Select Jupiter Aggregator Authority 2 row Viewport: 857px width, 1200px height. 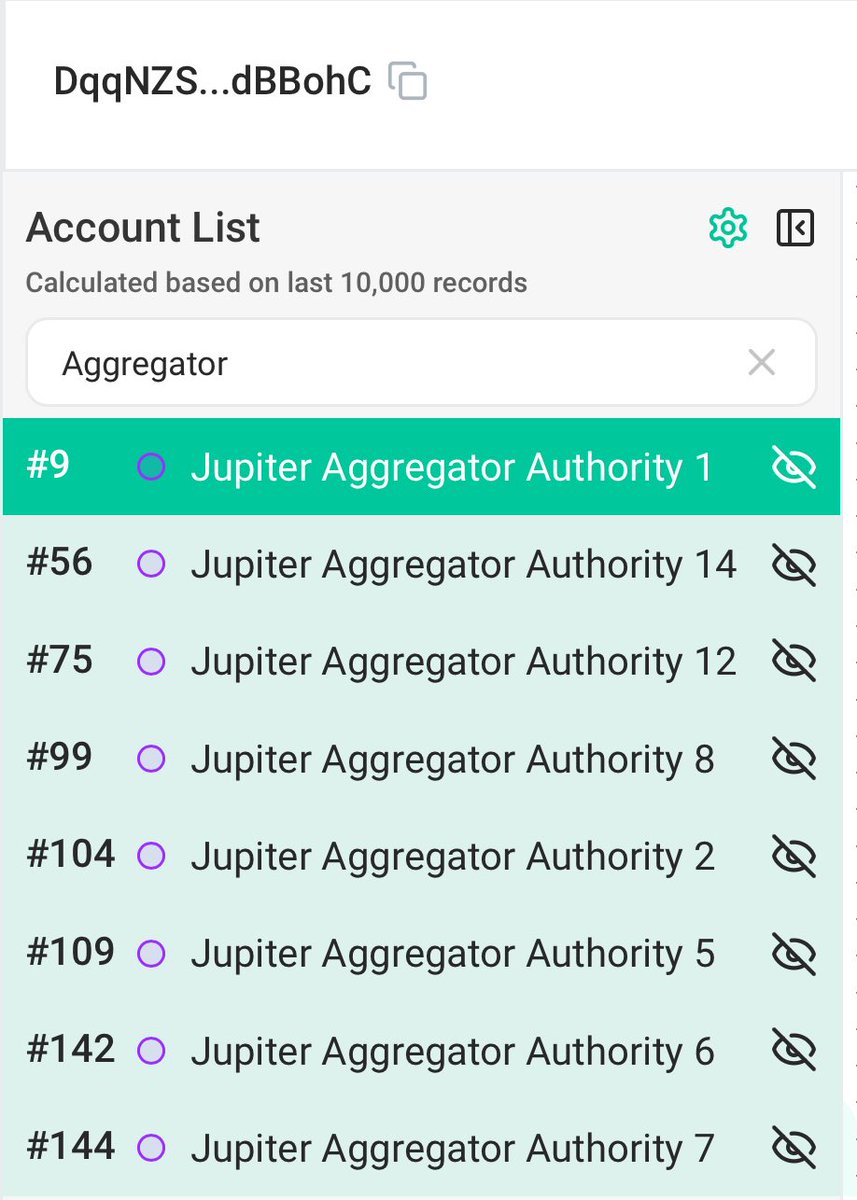(452, 857)
